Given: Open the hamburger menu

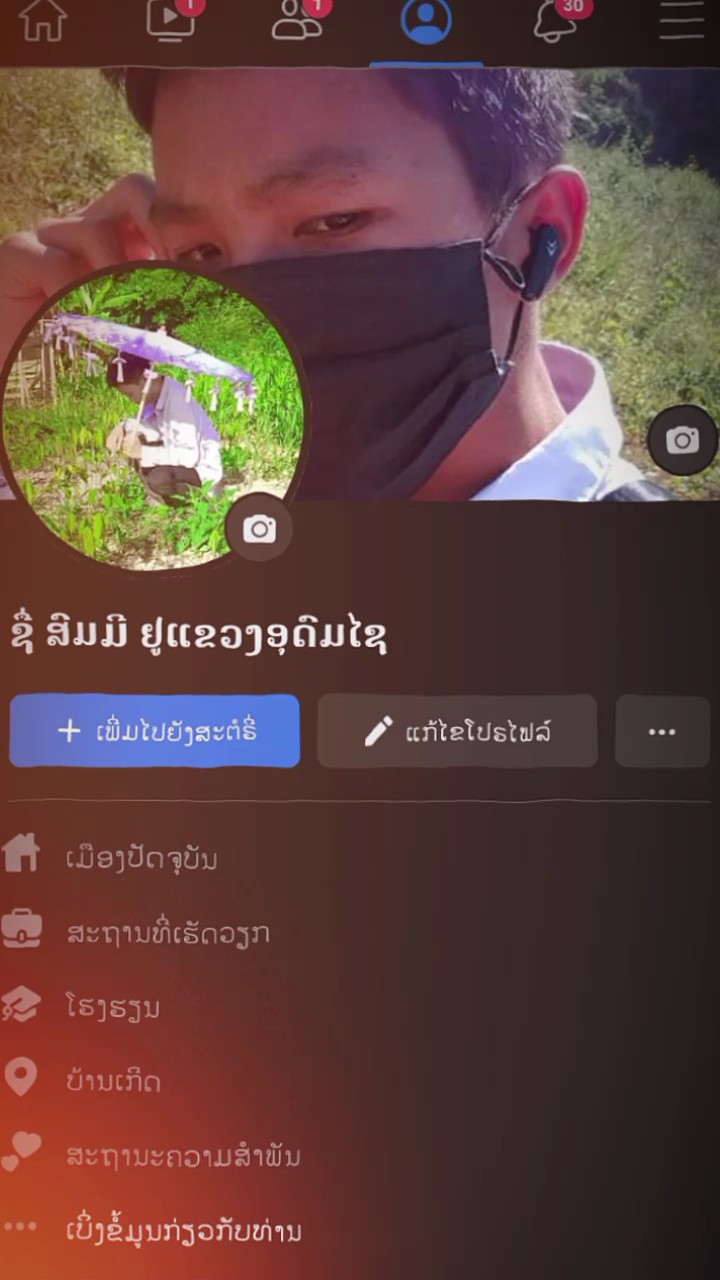Looking at the screenshot, I should pos(682,20).
